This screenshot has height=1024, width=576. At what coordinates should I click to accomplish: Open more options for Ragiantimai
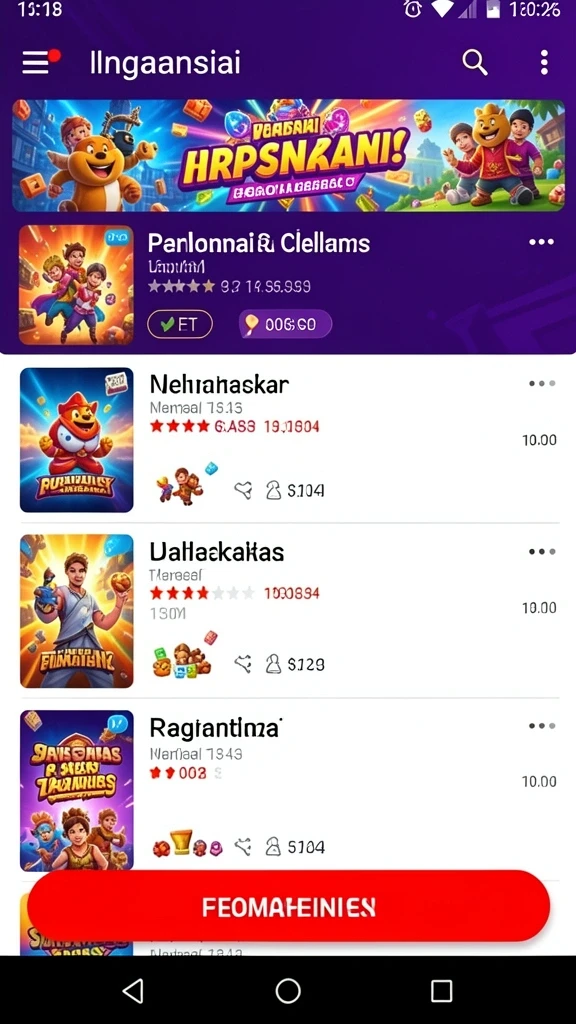pos(542,726)
